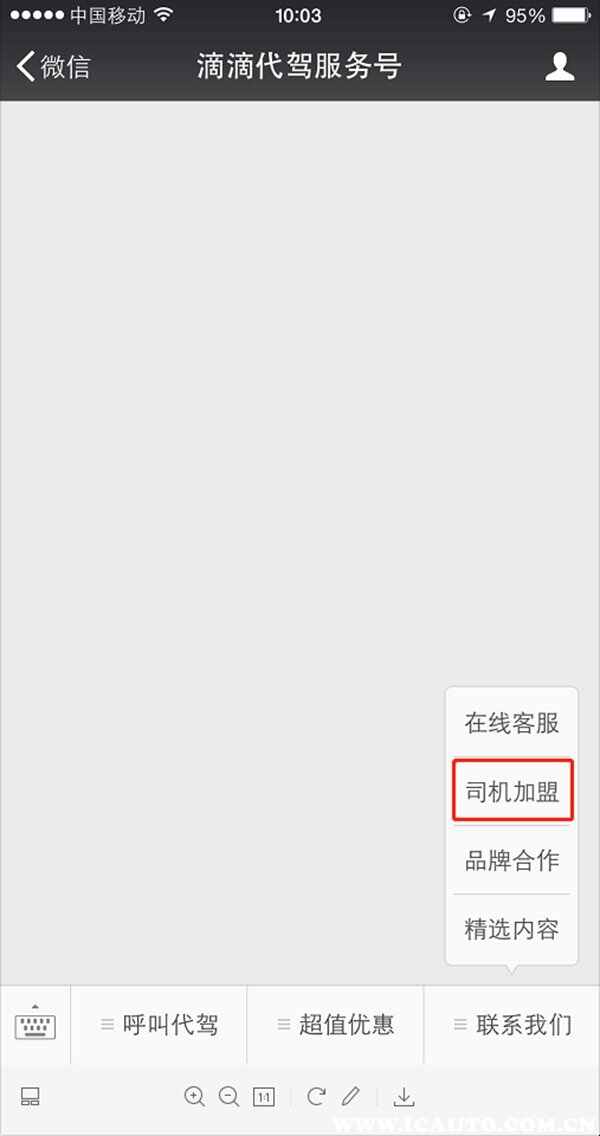Zoom in on the image
The width and height of the screenshot is (600, 1136).
(194, 1097)
